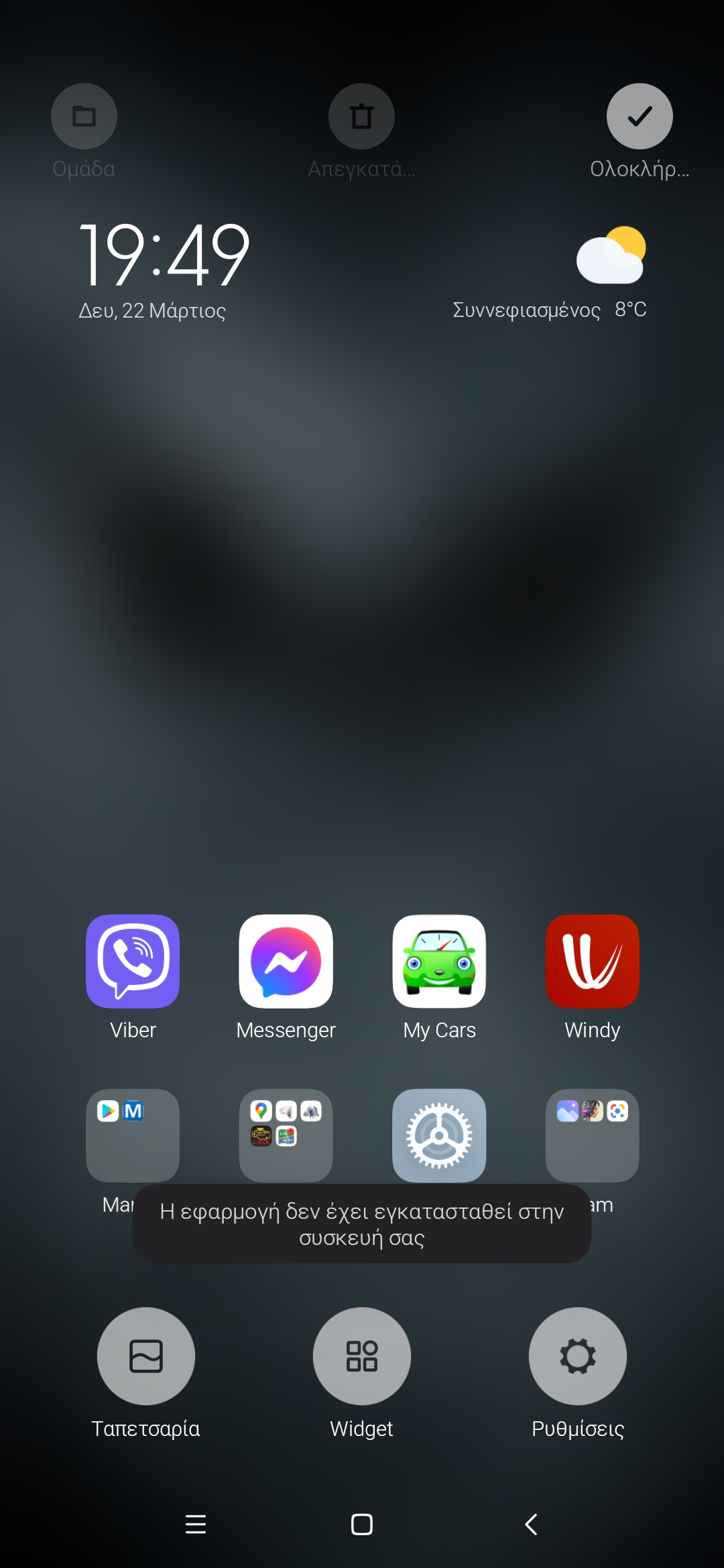This screenshot has height=1568, width=724.
Task: Open the folder containing Google Maps
Action: [286, 1135]
